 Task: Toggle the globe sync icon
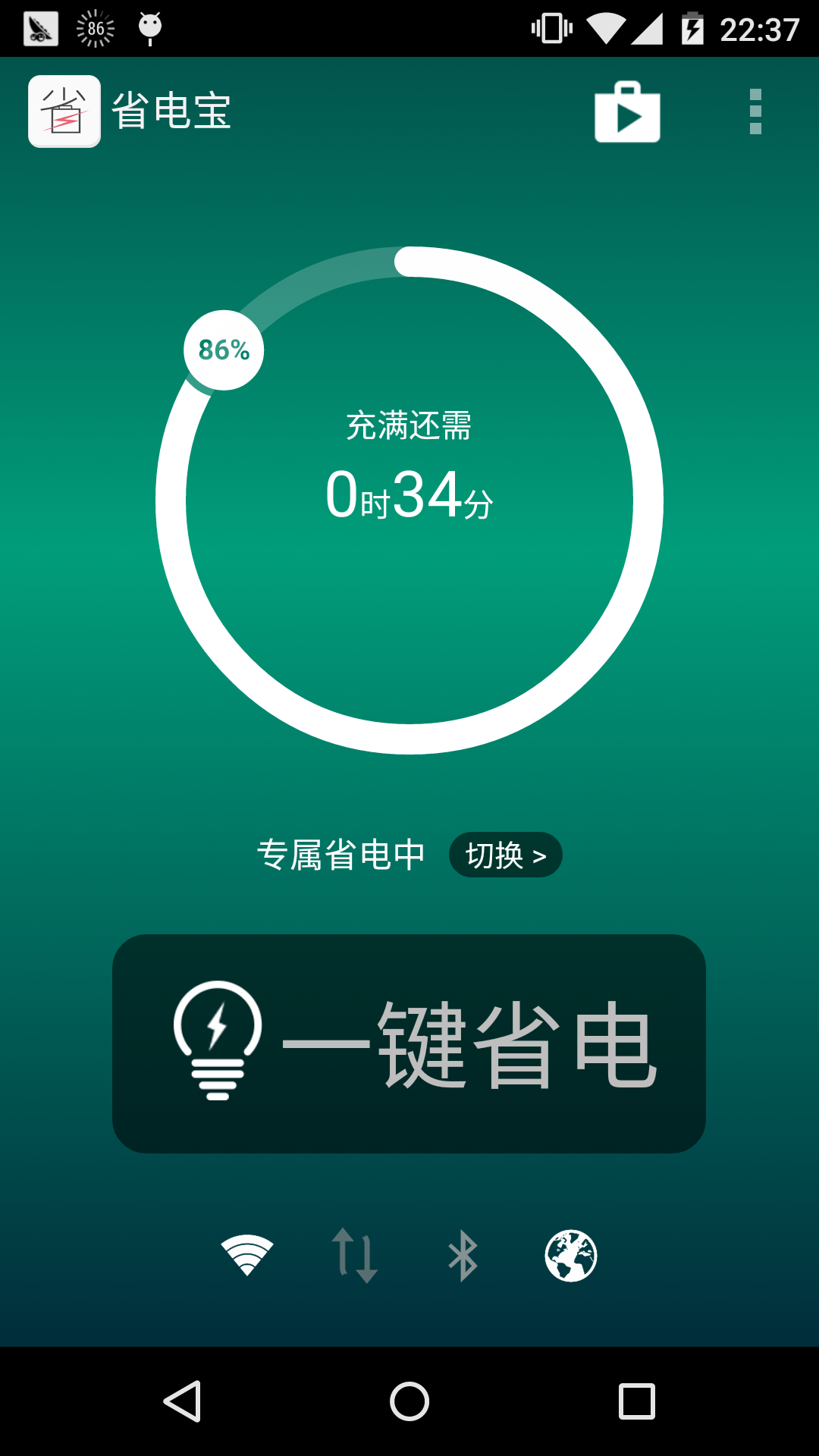coord(571,1255)
